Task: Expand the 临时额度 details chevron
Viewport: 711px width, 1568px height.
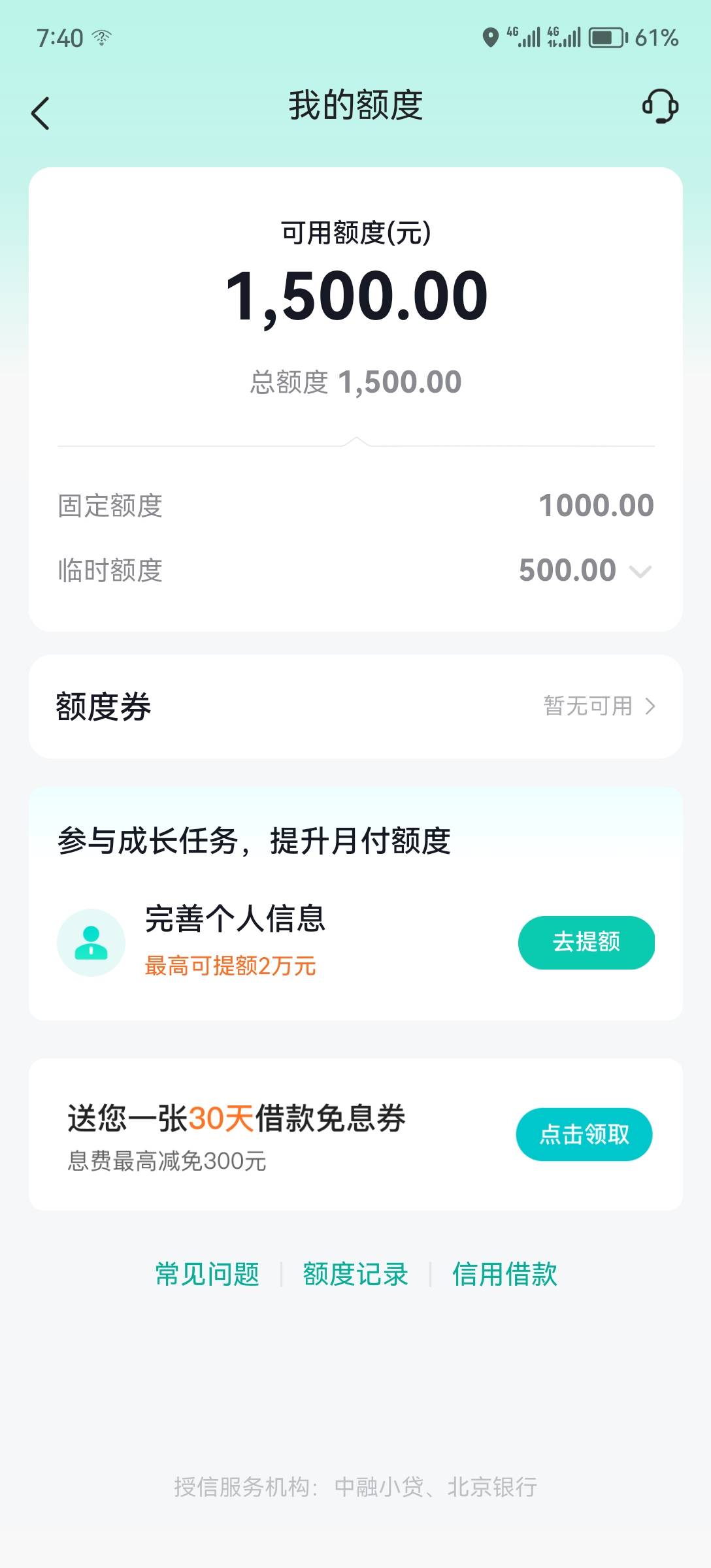Action: pos(640,572)
